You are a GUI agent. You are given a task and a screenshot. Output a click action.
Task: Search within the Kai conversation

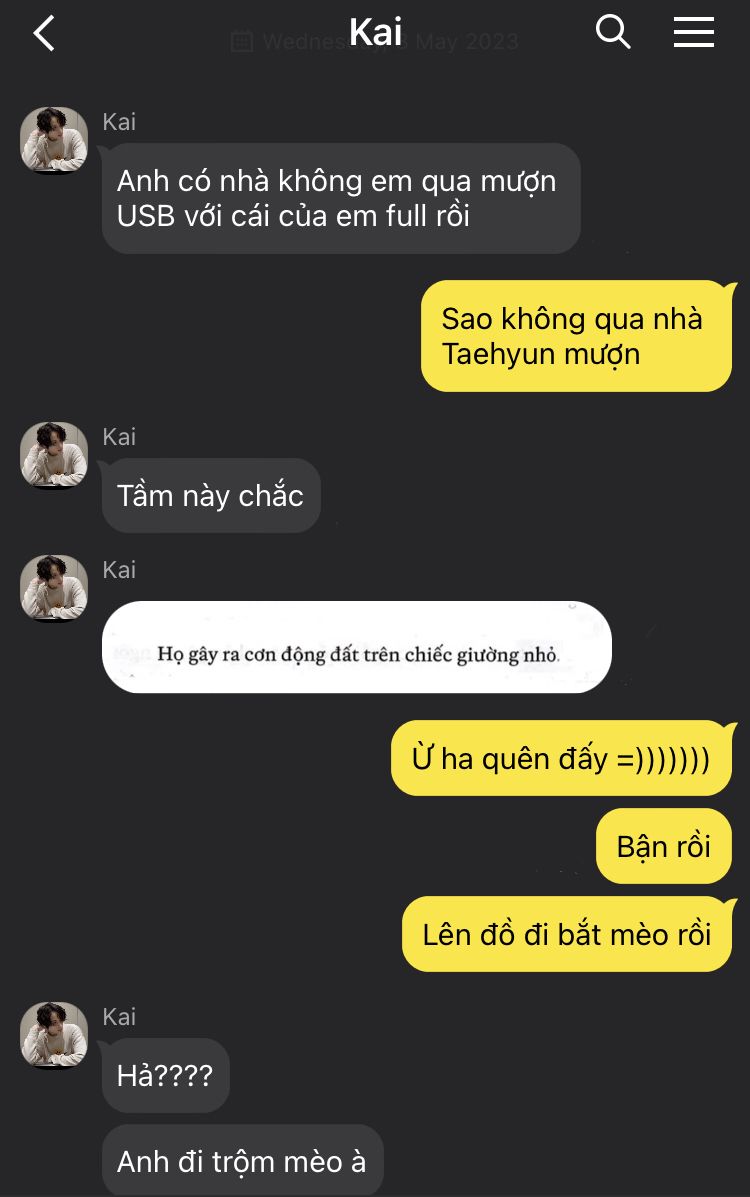[613, 33]
